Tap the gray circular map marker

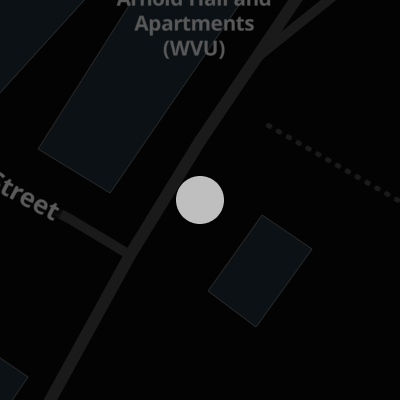200,200
